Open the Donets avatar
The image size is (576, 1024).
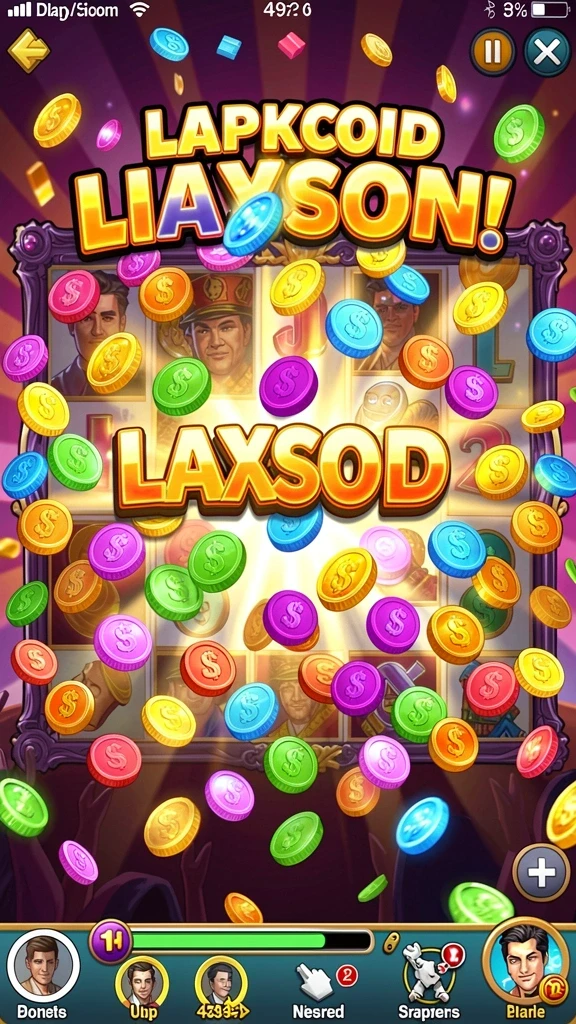[x=43, y=965]
